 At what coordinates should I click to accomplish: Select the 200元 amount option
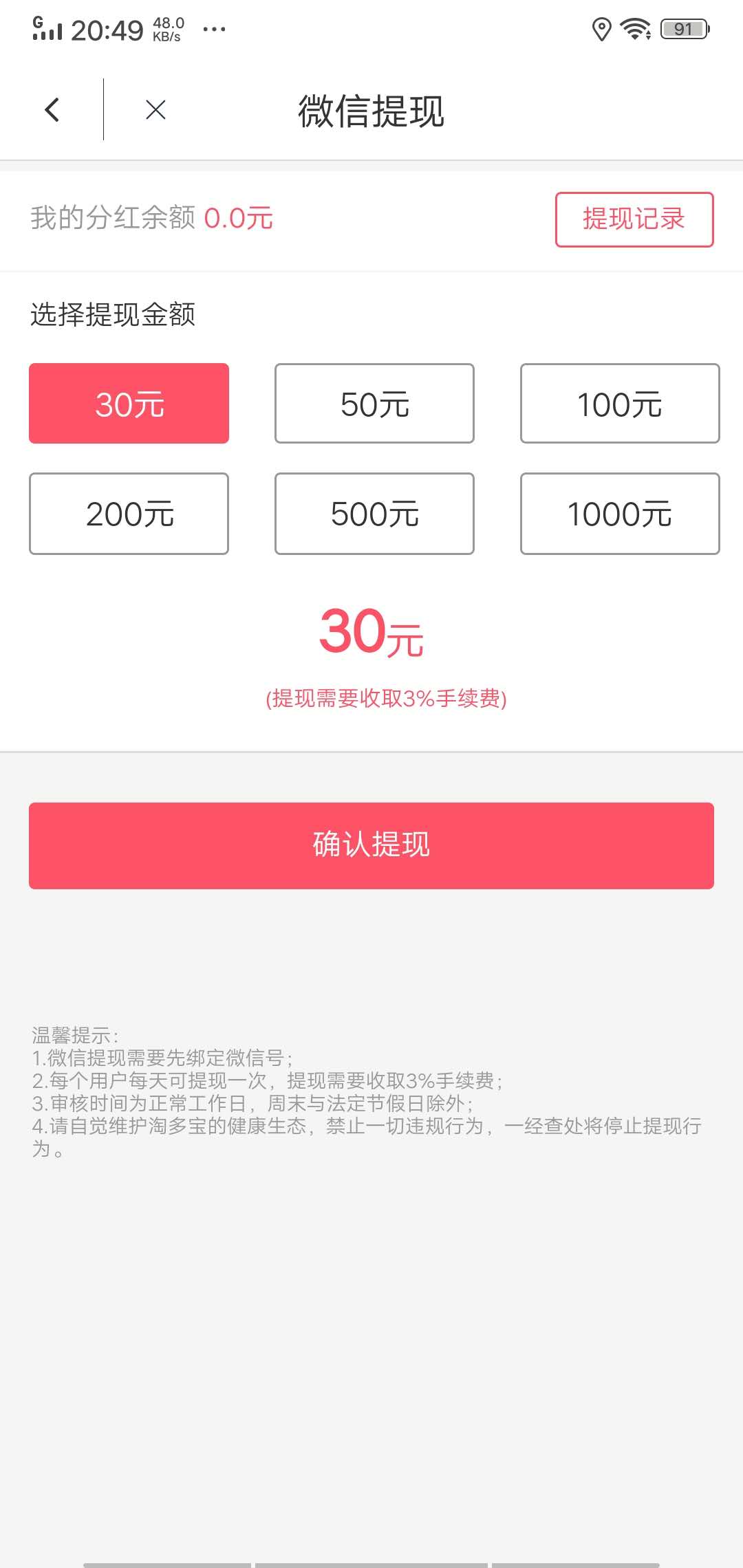tap(129, 514)
